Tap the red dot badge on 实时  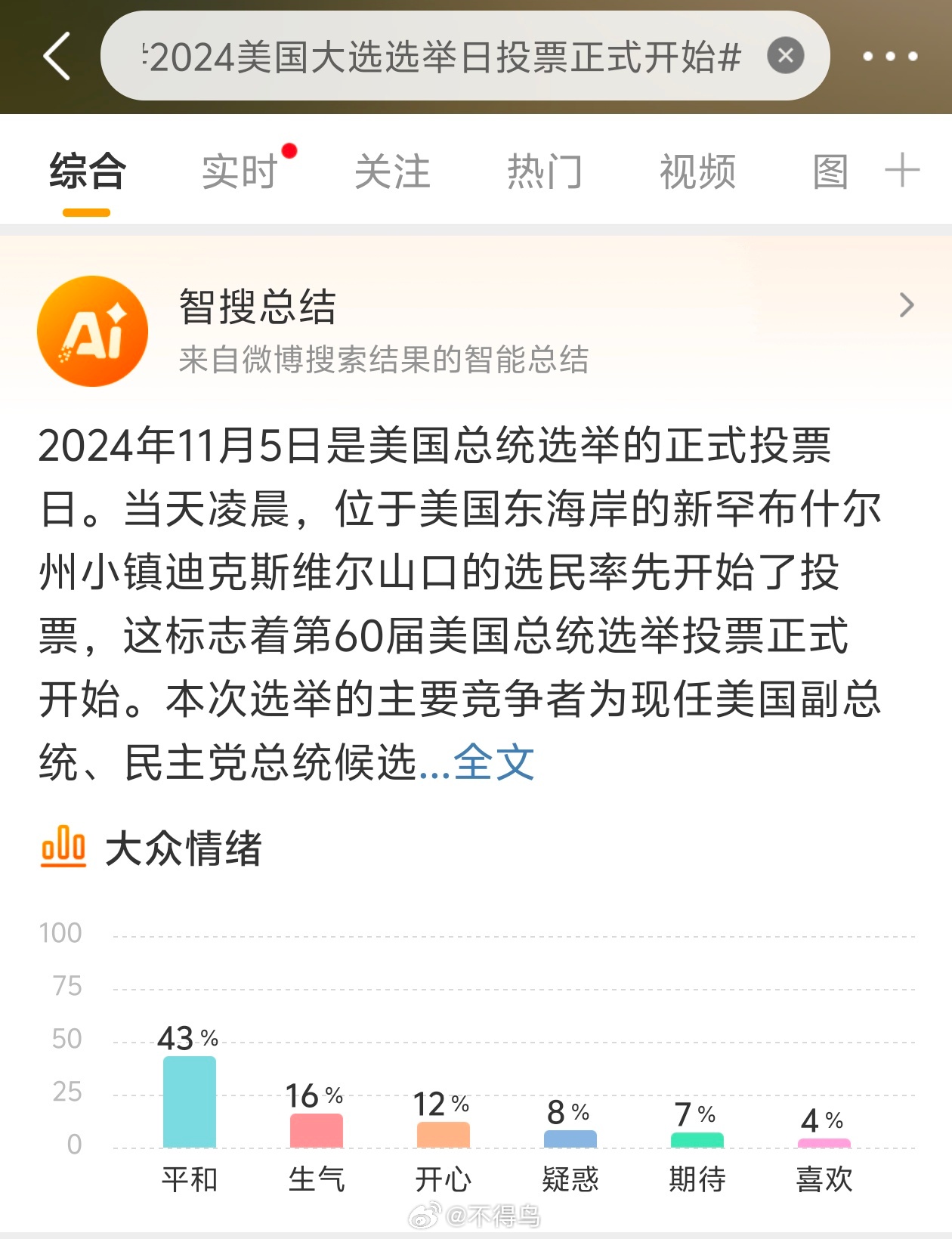289,151
